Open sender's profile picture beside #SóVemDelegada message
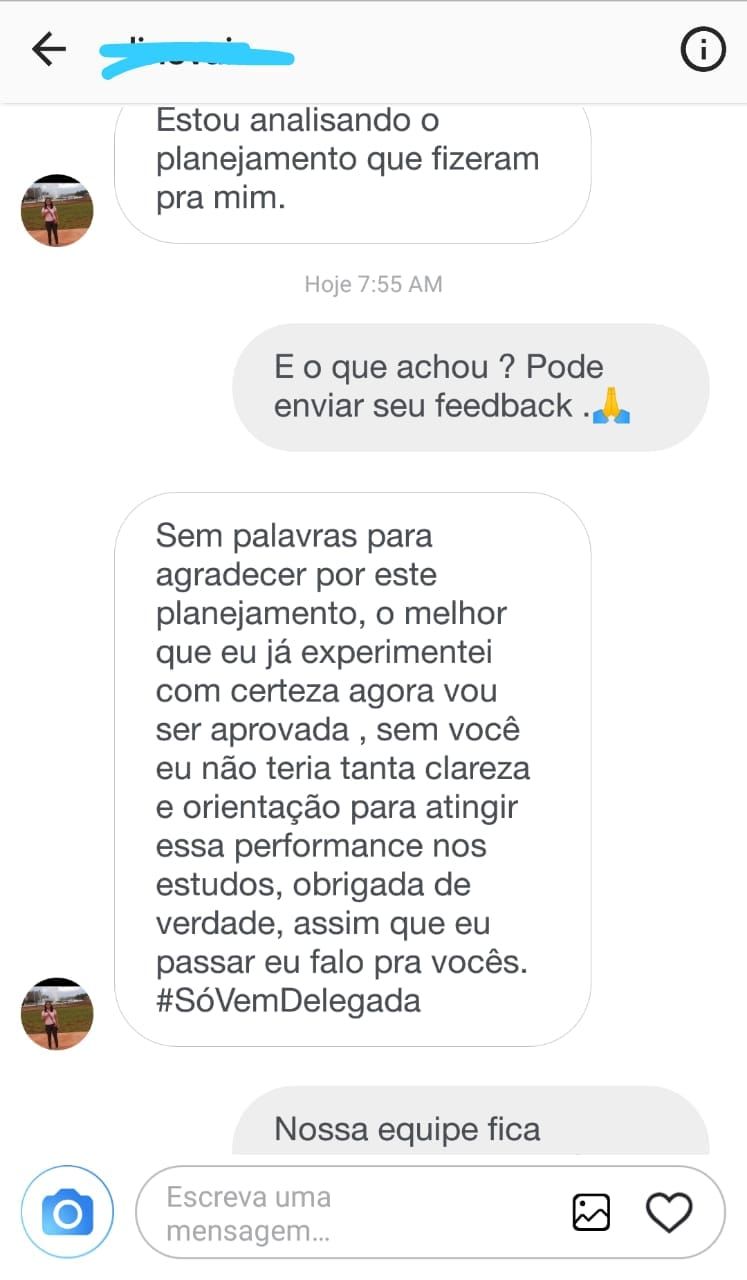 (x=57, y=1013)
